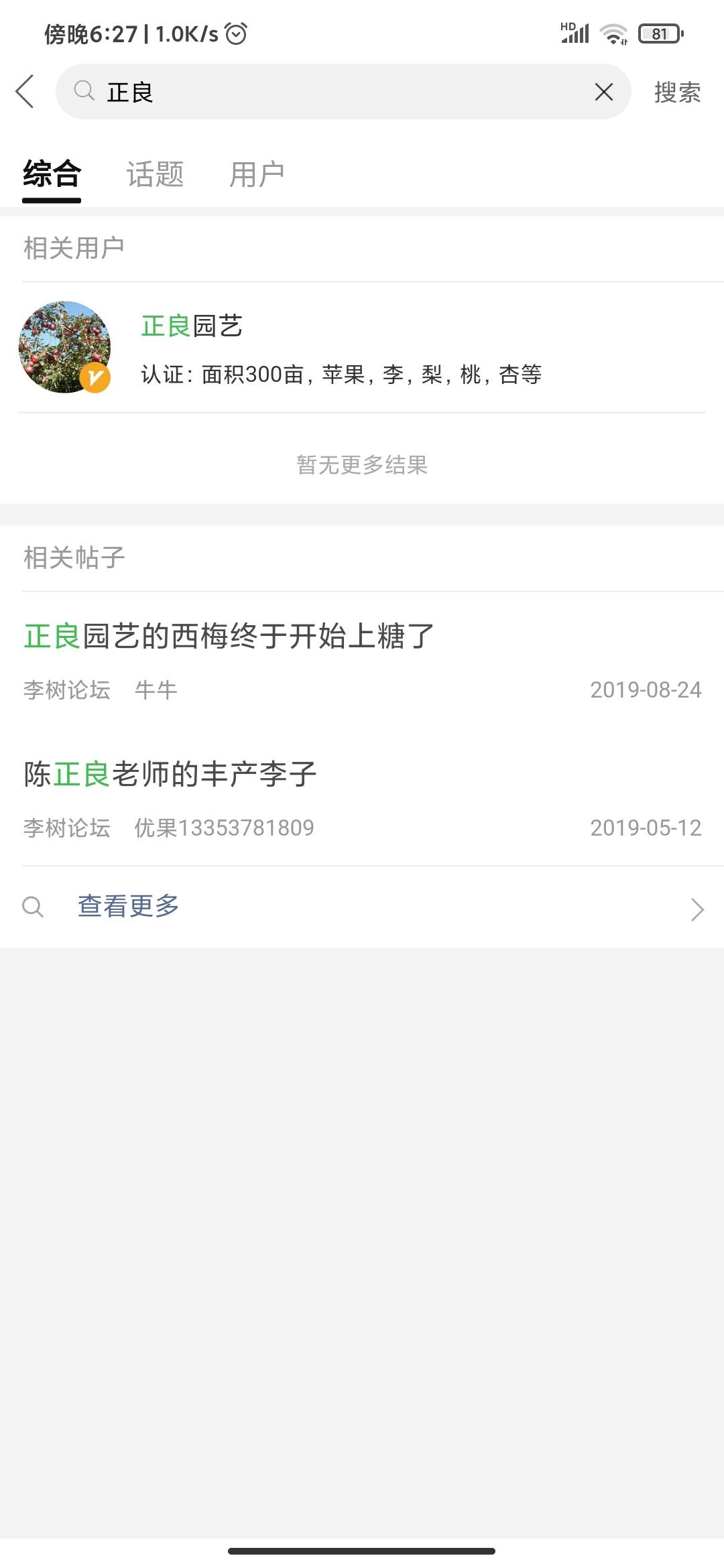Screen dimensions: 724x1568
Task: Tap 查看更多 to see more posts
Action: click(x=362, y=907)
